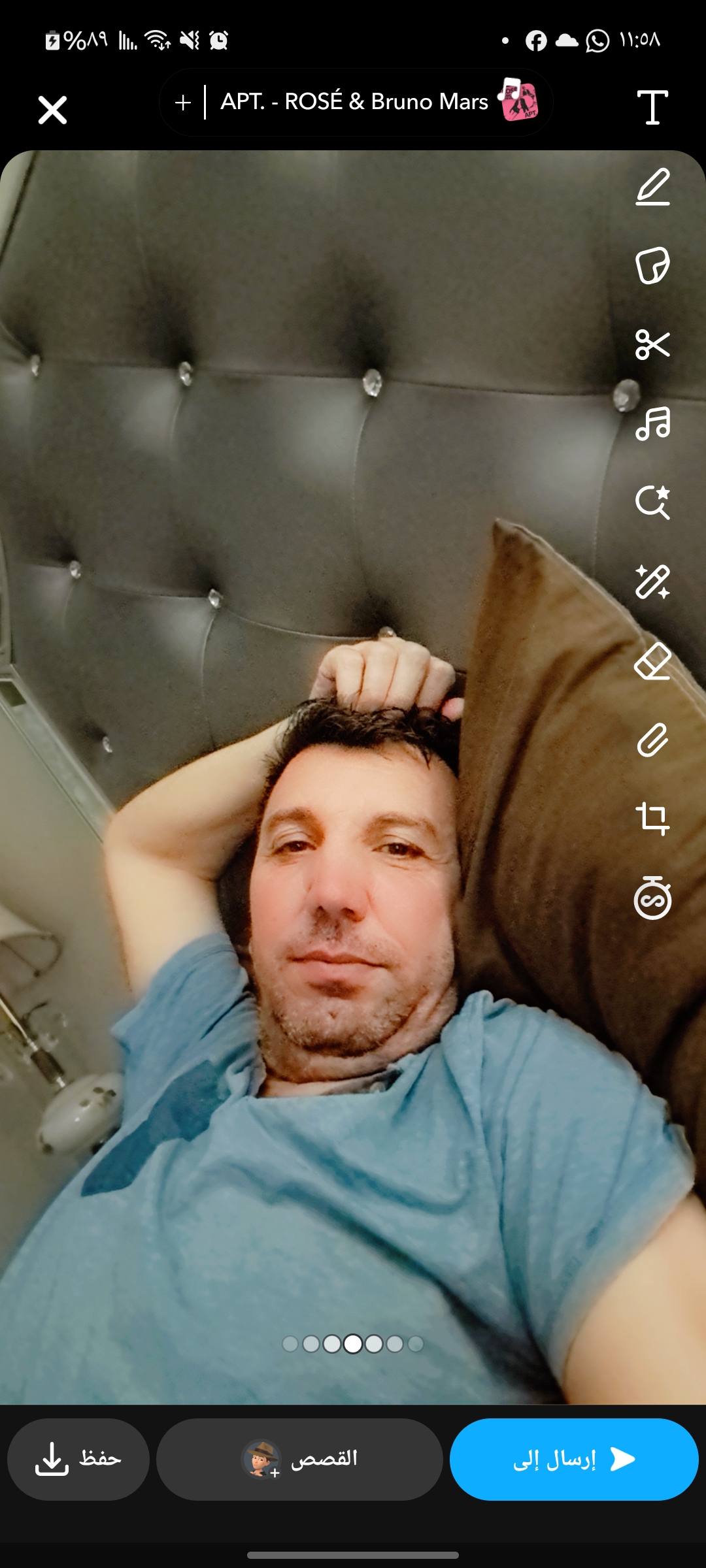Screen dimensions: 706x1568
Task: Attach a link with the paperclip icon
Action: [652, 740]
